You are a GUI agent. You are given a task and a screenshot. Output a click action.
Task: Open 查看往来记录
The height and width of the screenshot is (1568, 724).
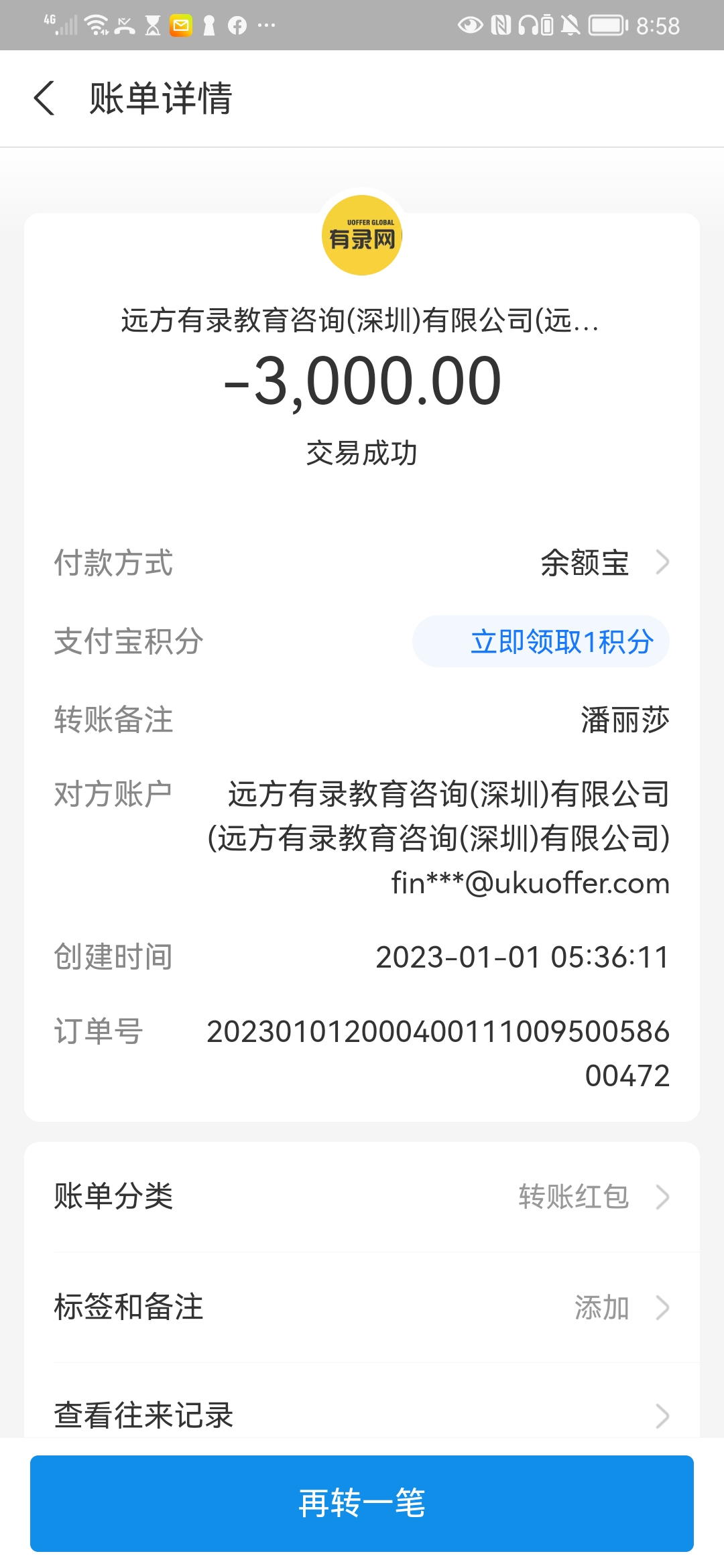(x=362, y=1415)
